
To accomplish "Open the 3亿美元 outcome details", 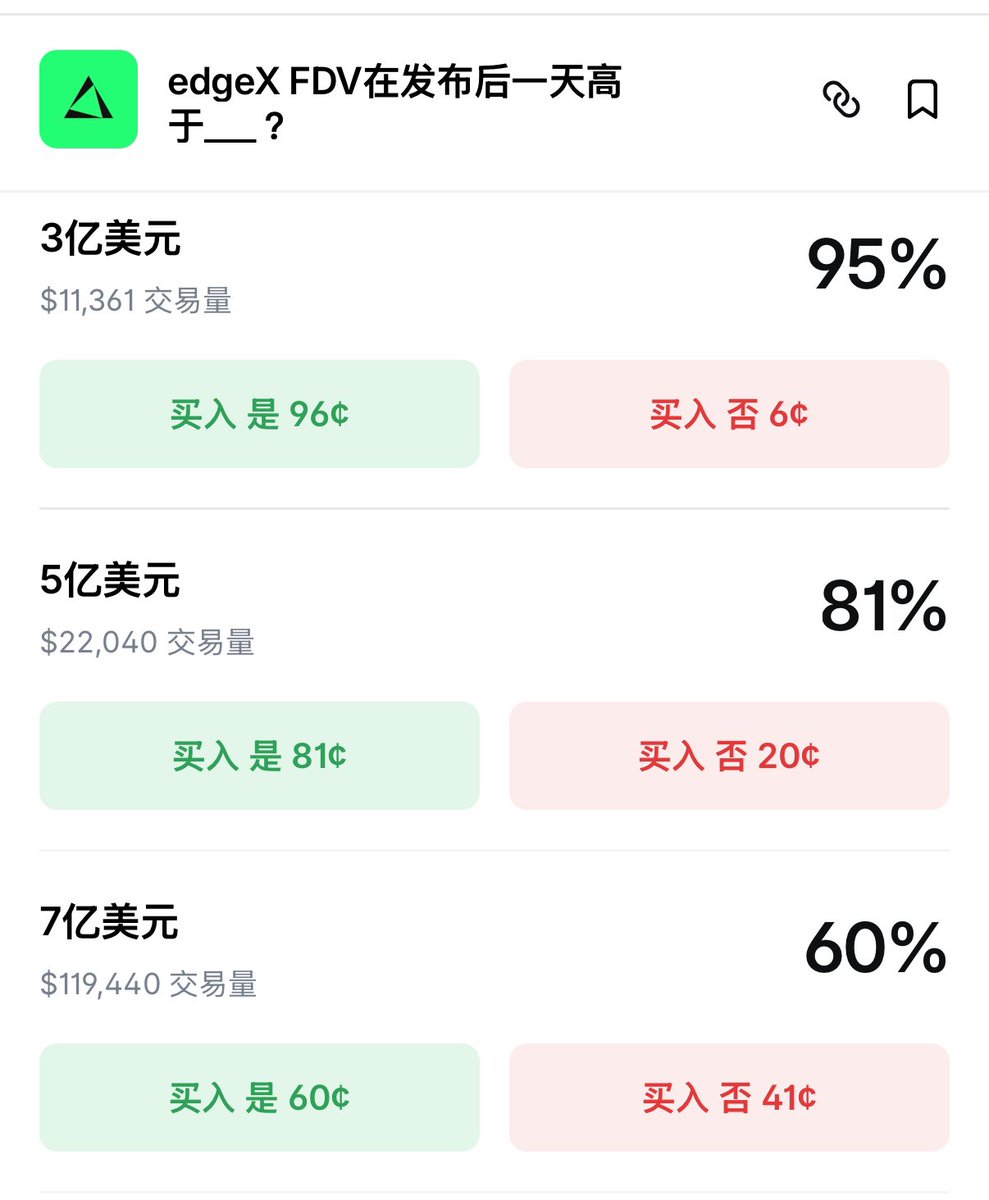I will pyautogui.click(x=111, y=240).
